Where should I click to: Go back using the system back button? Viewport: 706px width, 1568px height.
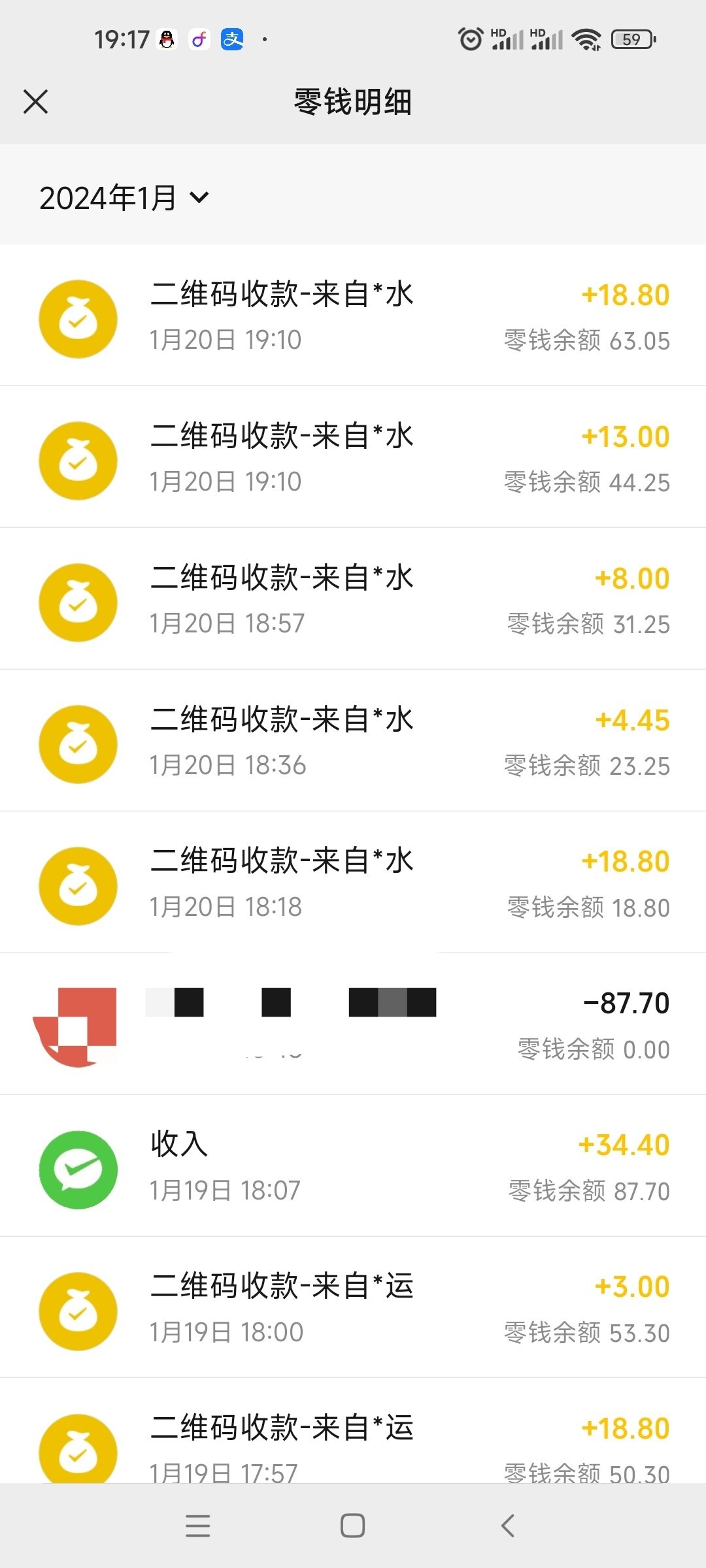(508, 1526)
